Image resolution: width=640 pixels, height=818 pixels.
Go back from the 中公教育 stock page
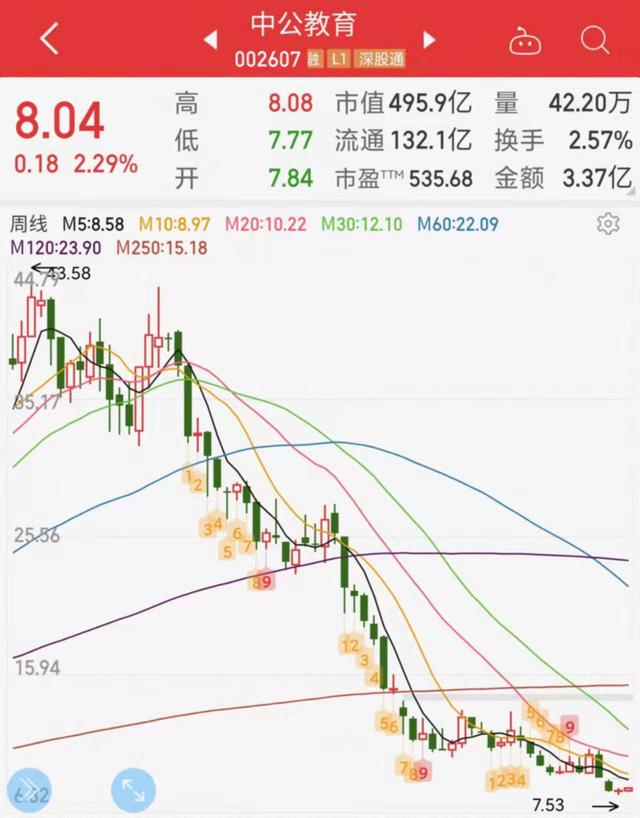(x=49, y=40)
